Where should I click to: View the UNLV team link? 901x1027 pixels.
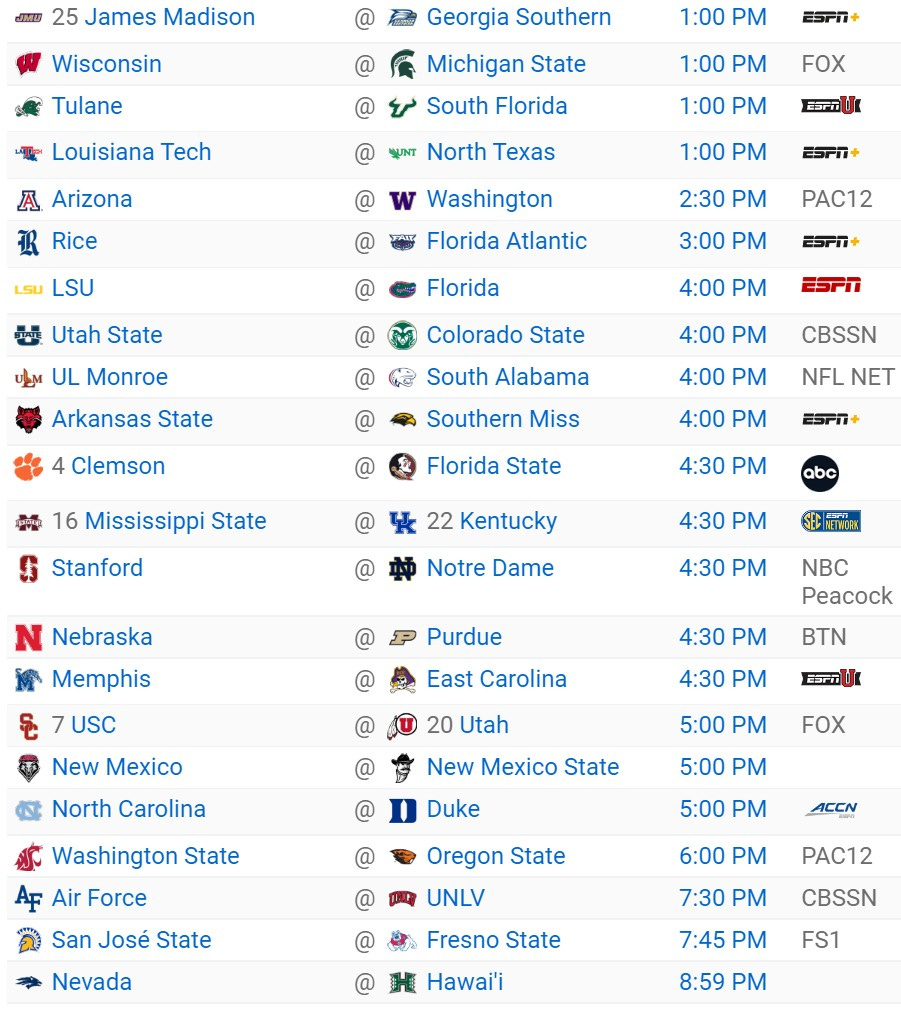point(456,898)
